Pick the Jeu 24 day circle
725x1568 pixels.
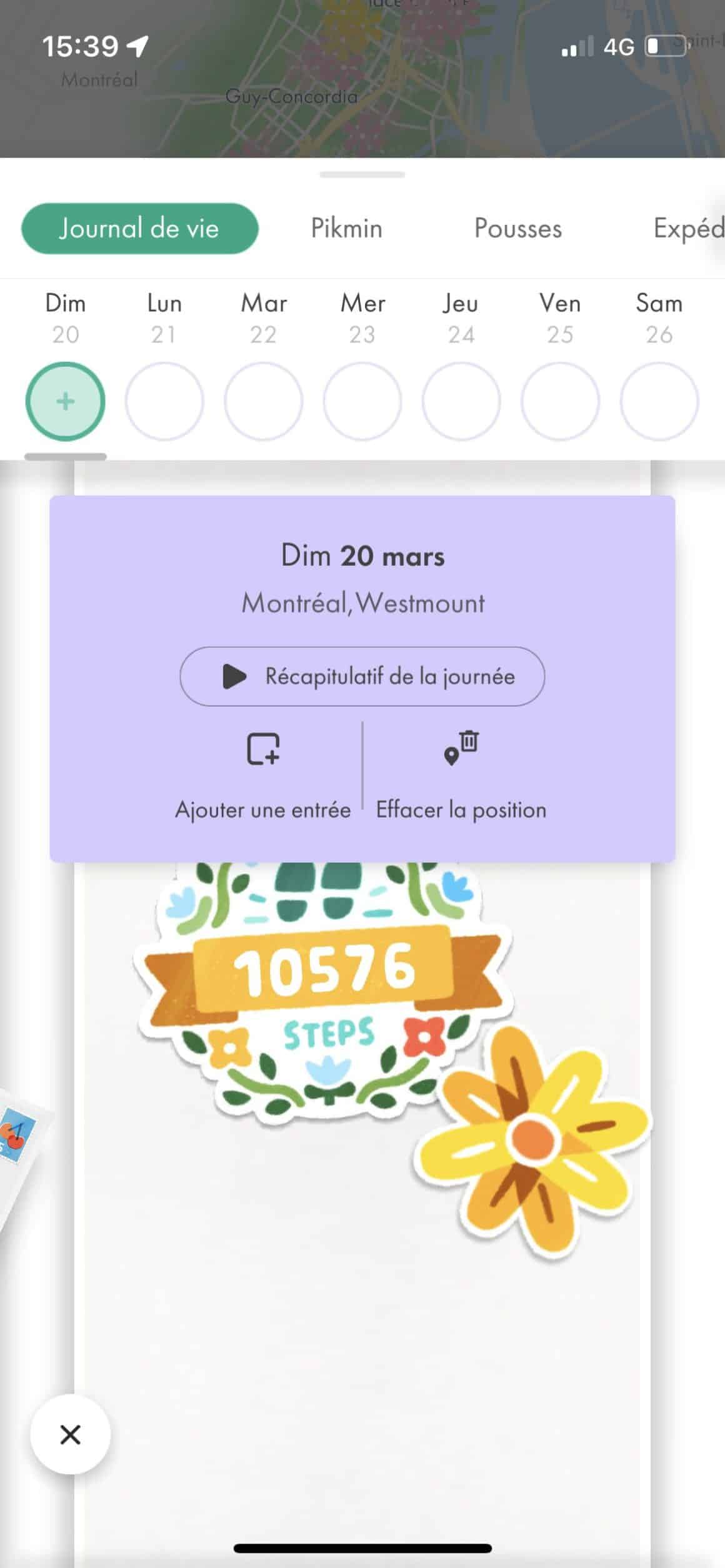pyautogui.click(x=461, y=401)
